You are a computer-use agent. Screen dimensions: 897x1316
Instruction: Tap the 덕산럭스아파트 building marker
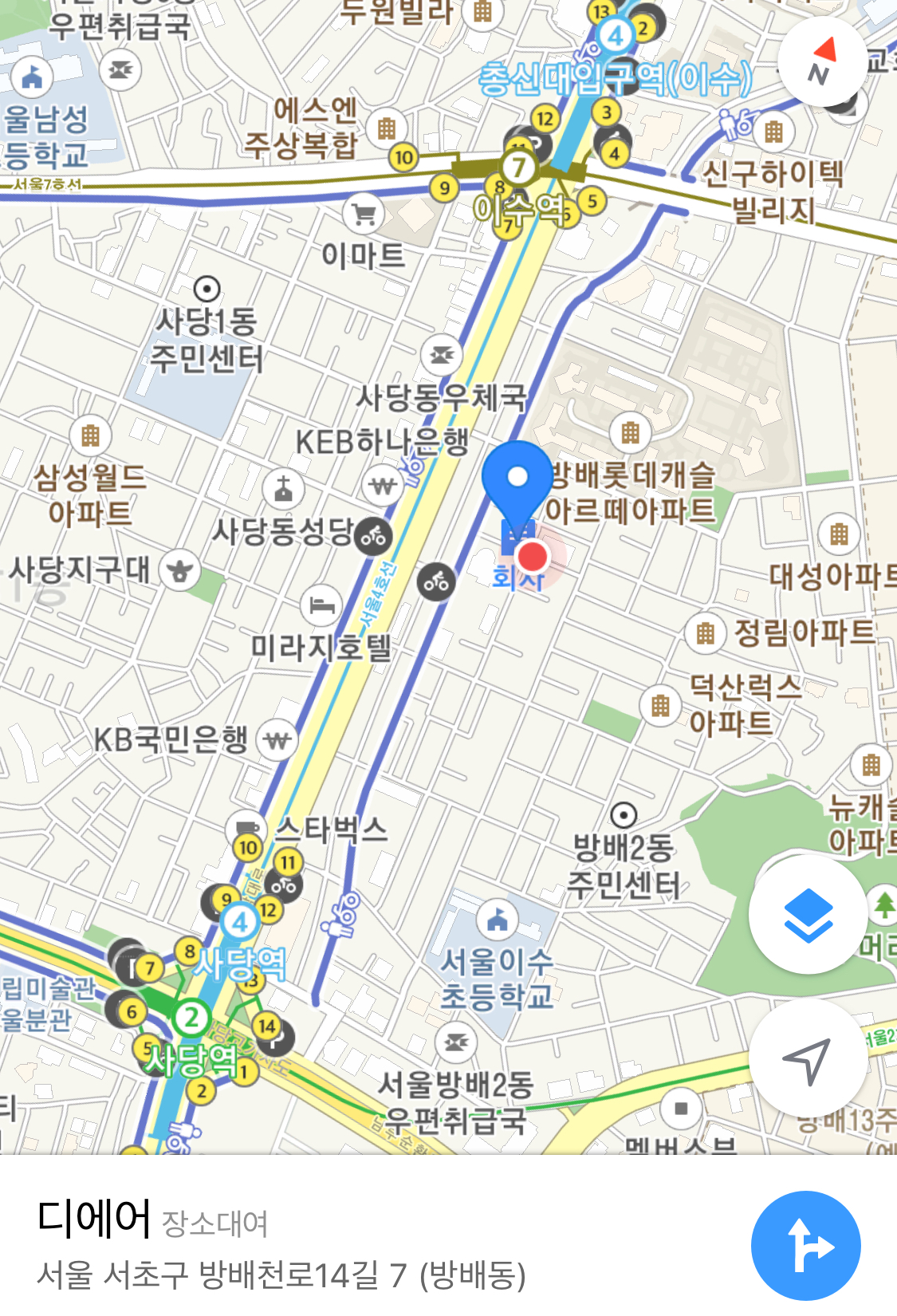coord(660,706)
